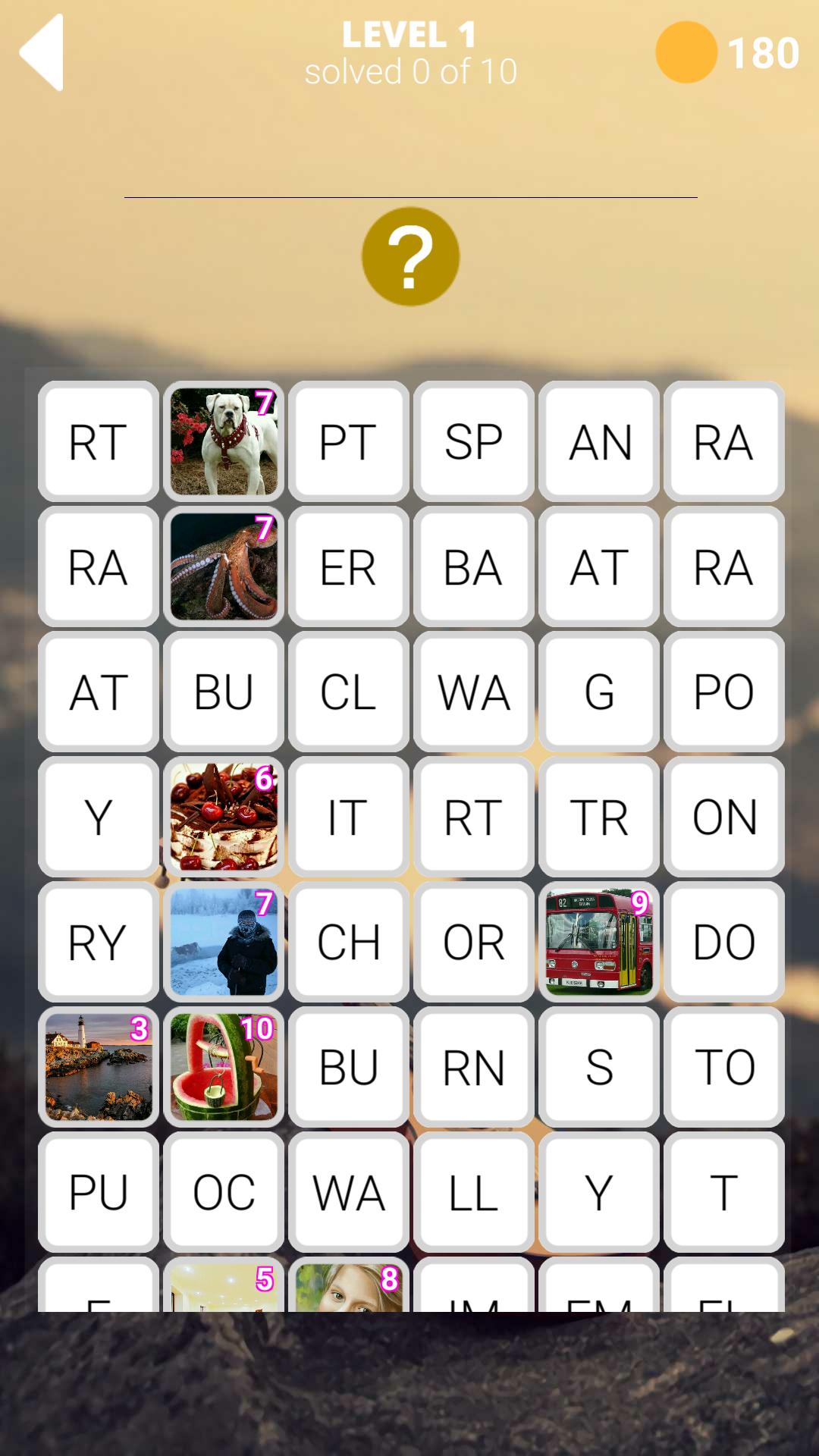Select the carved watermelon picture tile
Screen dimensions: 819x1456
[224, 1068]
